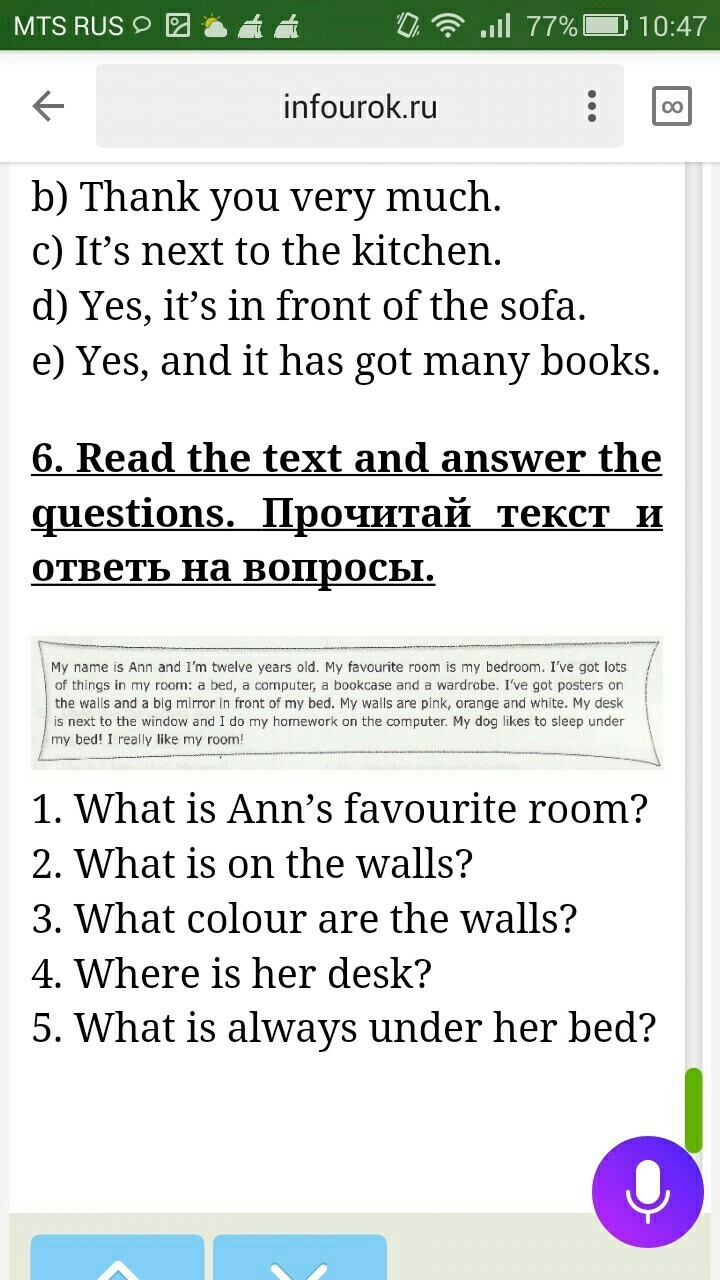720x1280 pixels.
Task: Tap the down arrow button at bottom
Action: pos(300,1258)
